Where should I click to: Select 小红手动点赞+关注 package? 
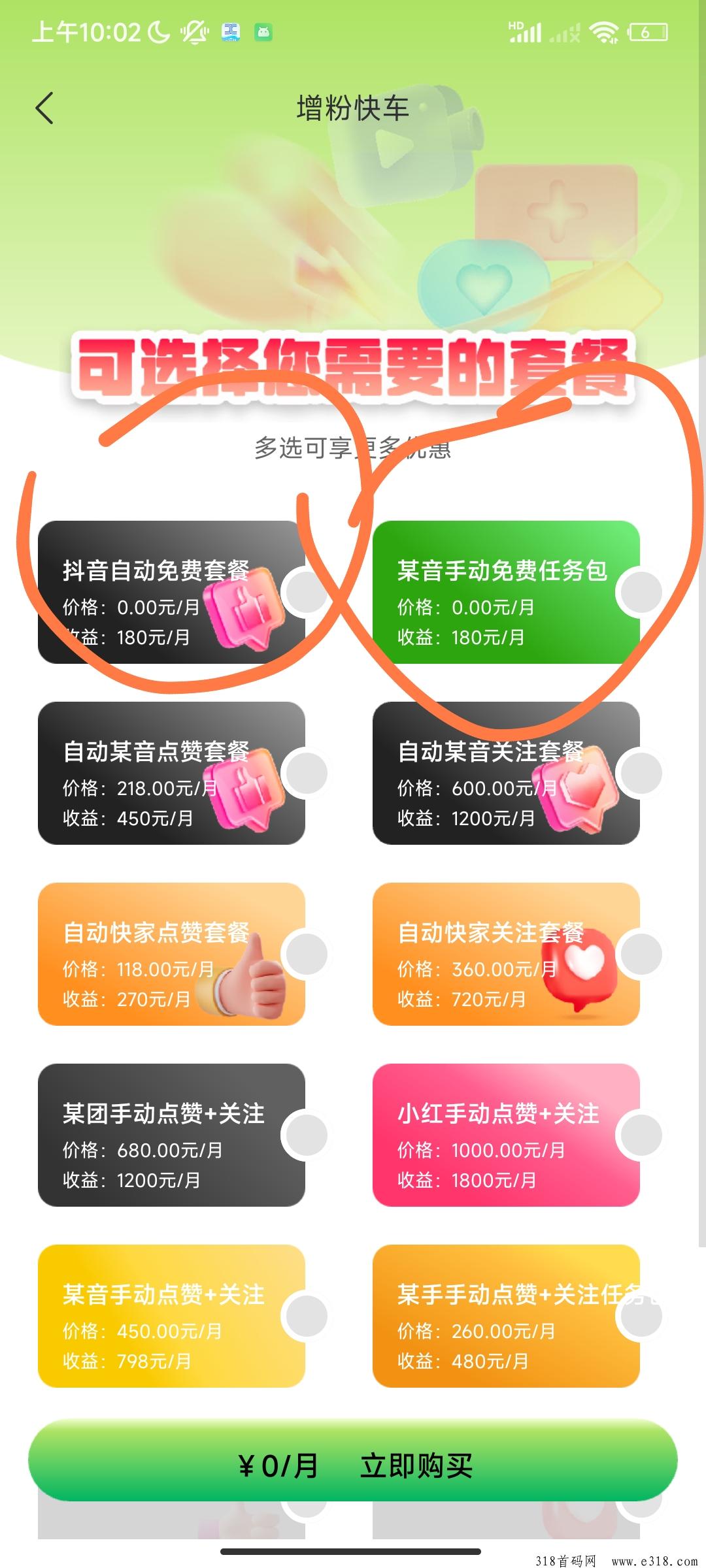click(x=506, y=1135)
